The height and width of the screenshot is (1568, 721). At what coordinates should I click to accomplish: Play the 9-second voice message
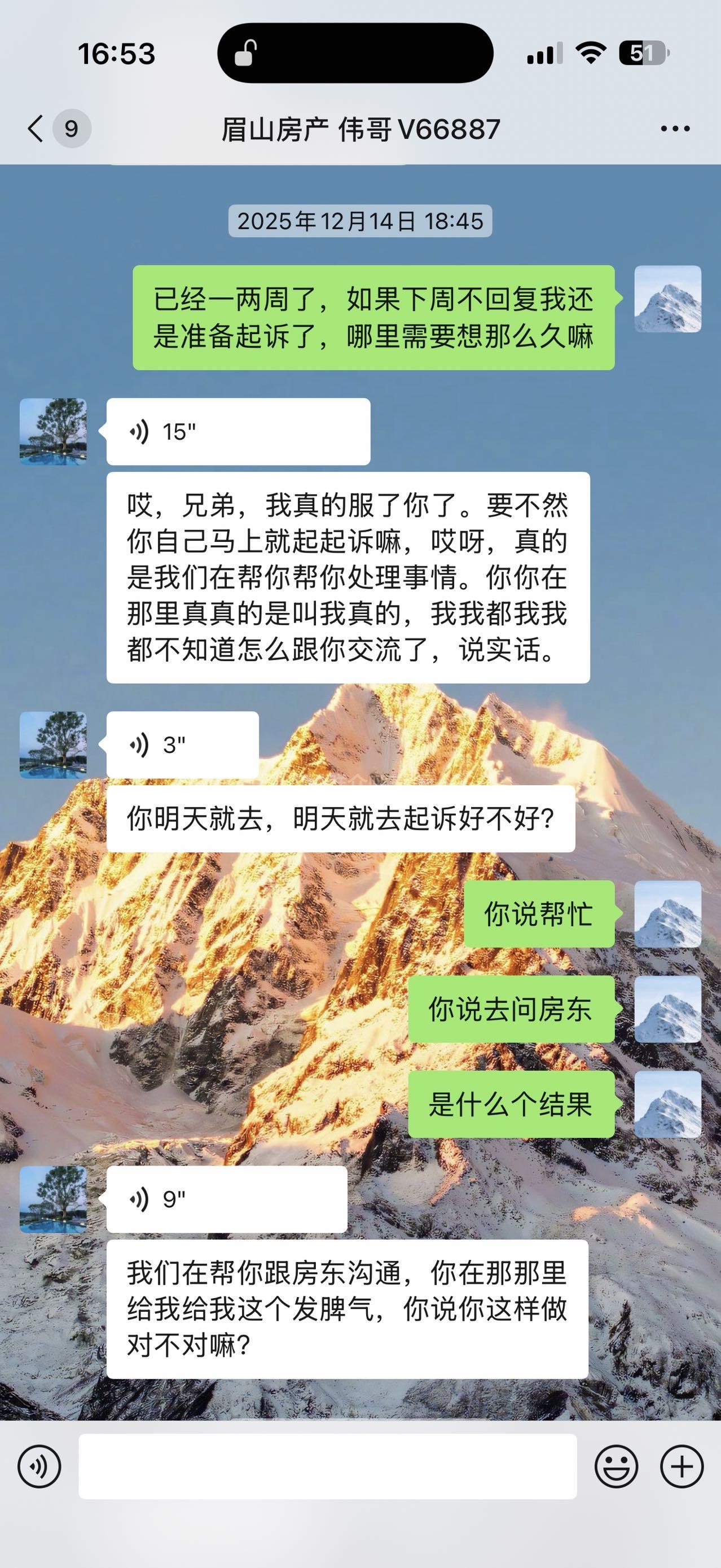tap(226, 1199)
